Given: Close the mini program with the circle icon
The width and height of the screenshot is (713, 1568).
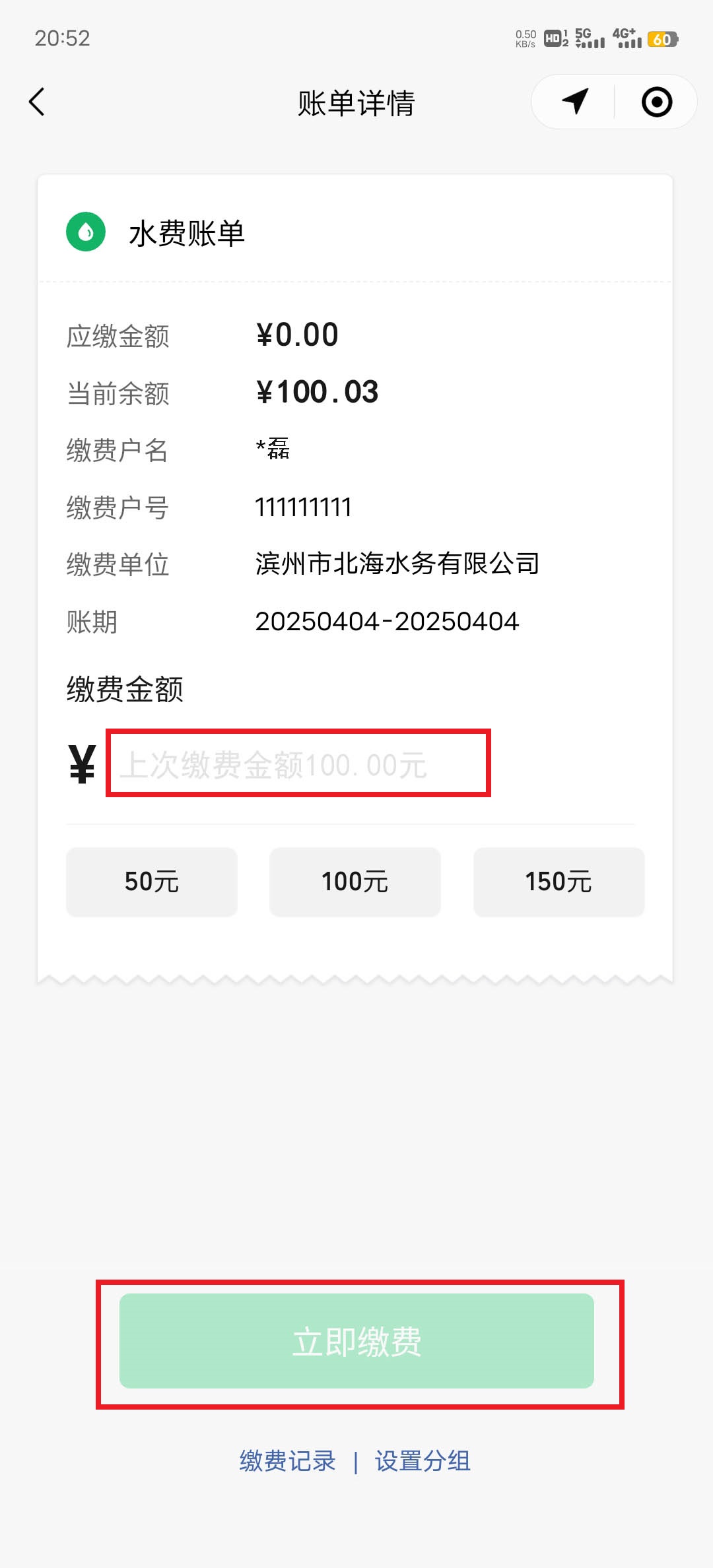Looking at the screenshot, I should pyautogui.click(x=656, y=102).
